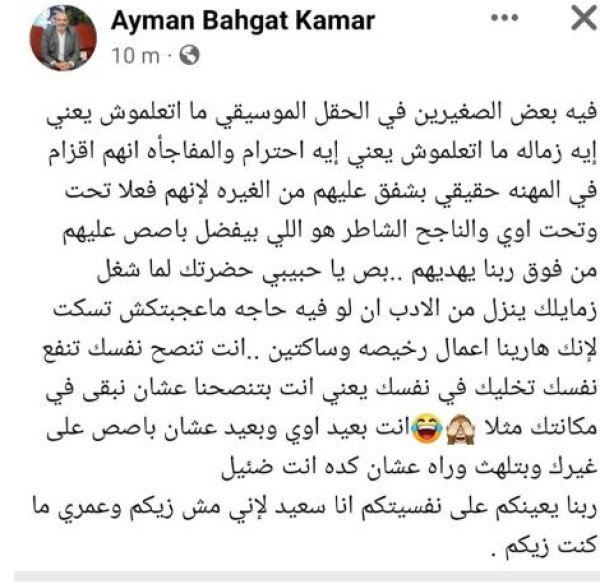600x584 pixels.
Task: Open Ayman Bahgat Kamar's profile name link
Action: [229, 21]
